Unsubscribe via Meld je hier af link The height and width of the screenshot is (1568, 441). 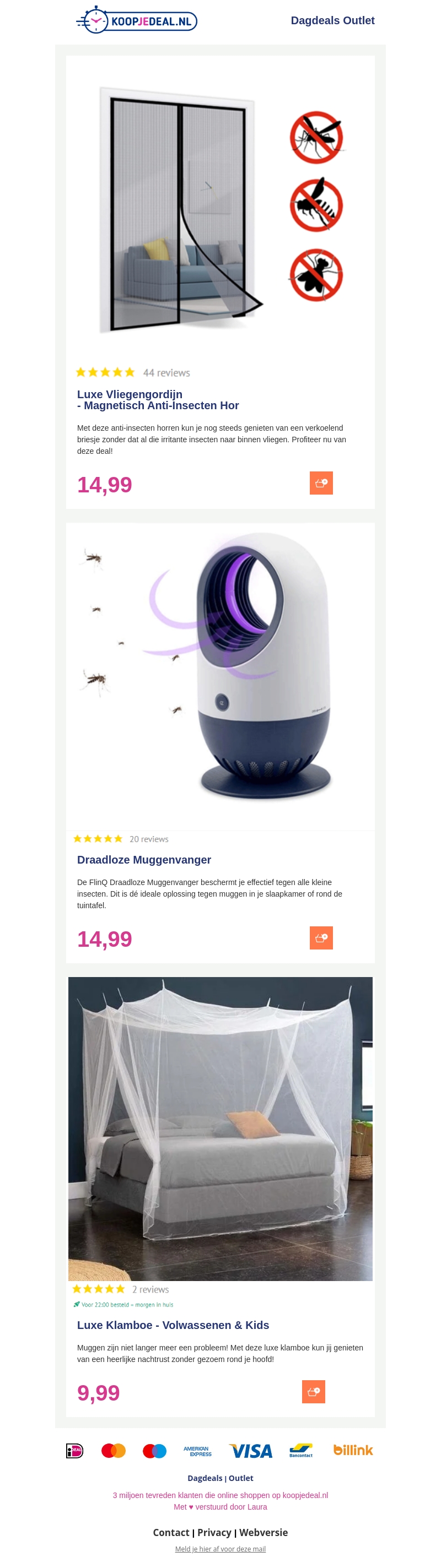pos(220,1549)
